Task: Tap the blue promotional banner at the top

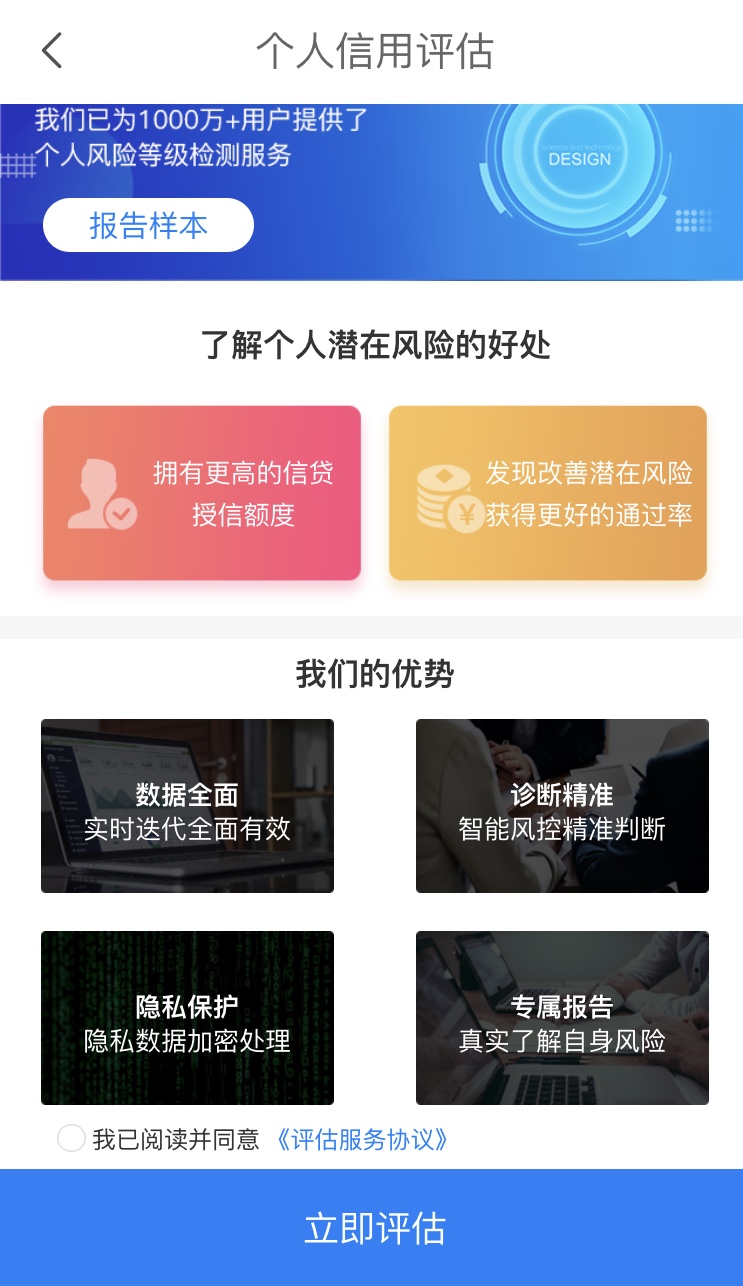Action: click(371, 190)
